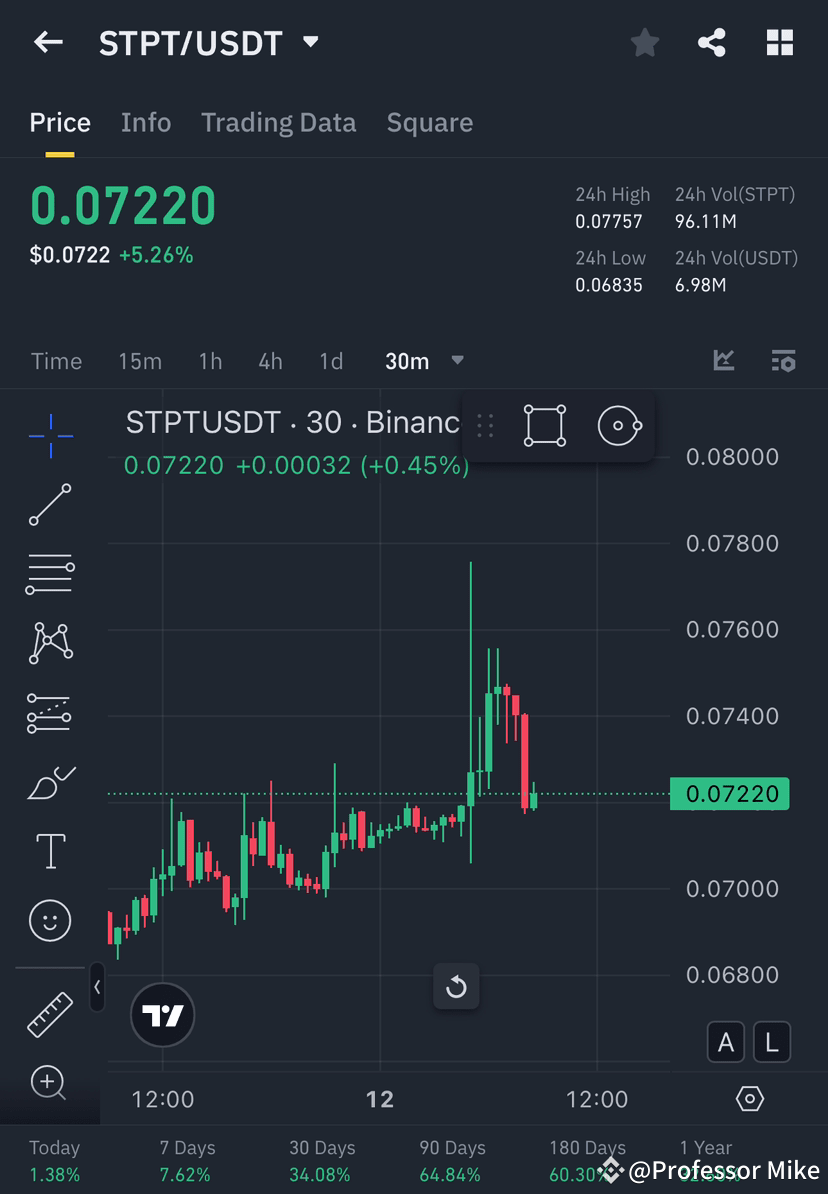
Task: Tap the share icon
Action: [x=712, y=42]
